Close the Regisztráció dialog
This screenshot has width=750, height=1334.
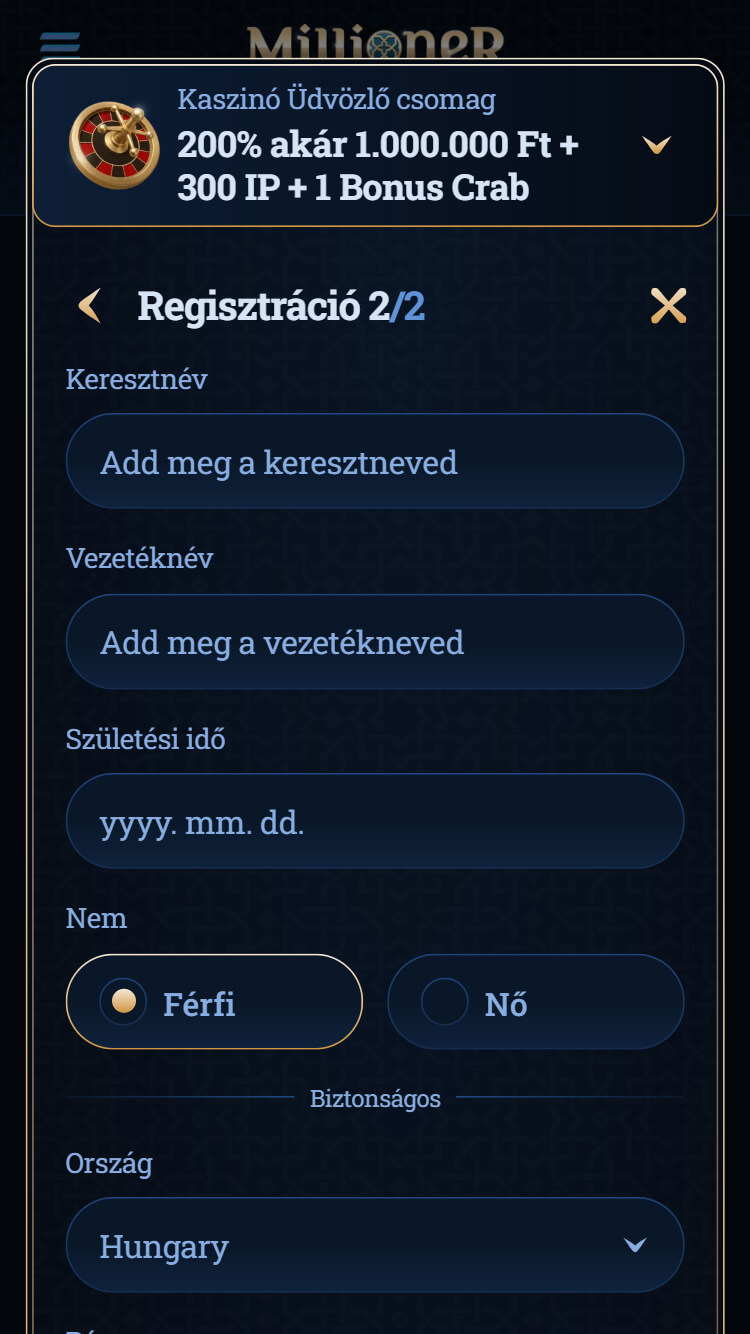(668, 306)
